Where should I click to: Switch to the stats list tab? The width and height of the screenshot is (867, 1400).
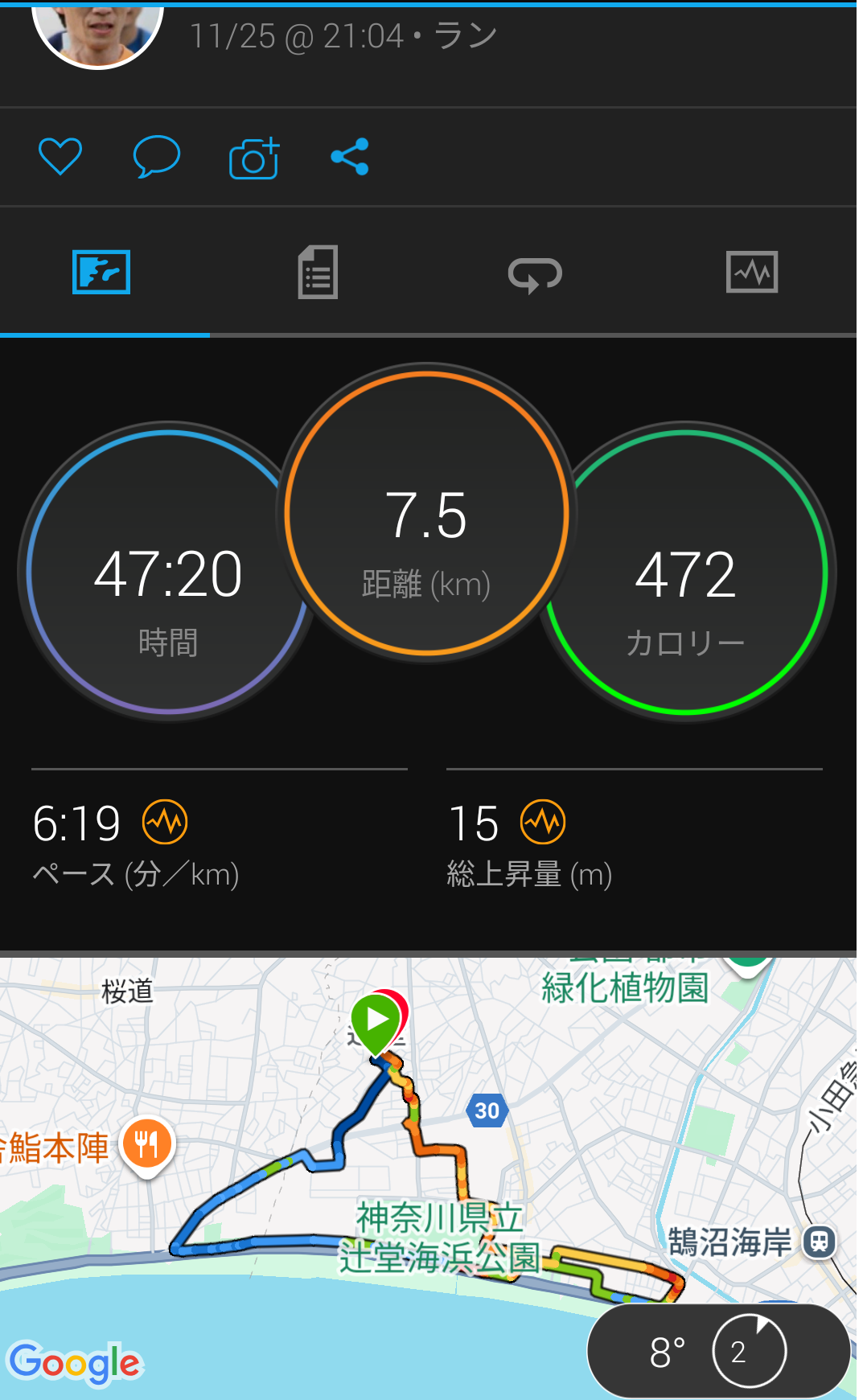pyautogui.click(x=318, y=273)
